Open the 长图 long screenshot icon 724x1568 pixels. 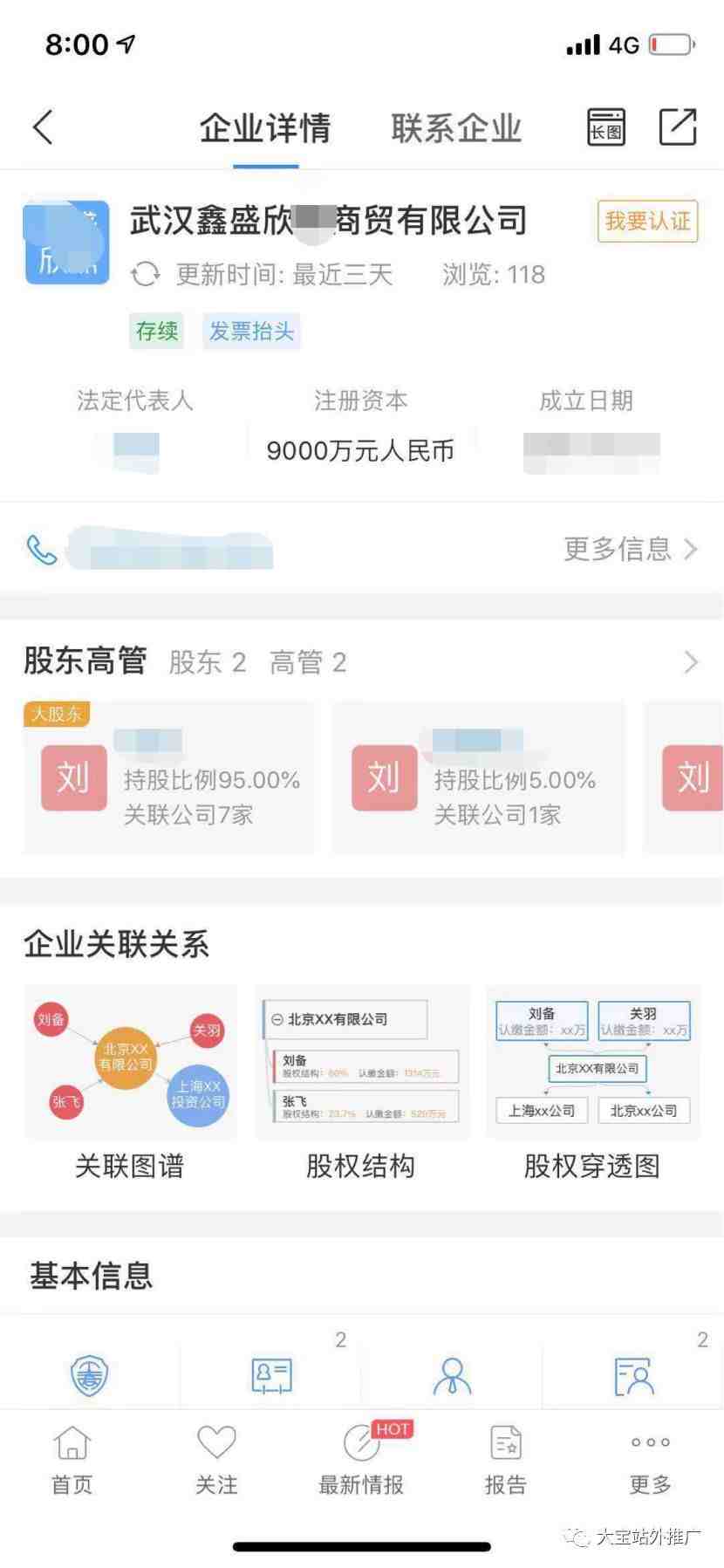605,127
